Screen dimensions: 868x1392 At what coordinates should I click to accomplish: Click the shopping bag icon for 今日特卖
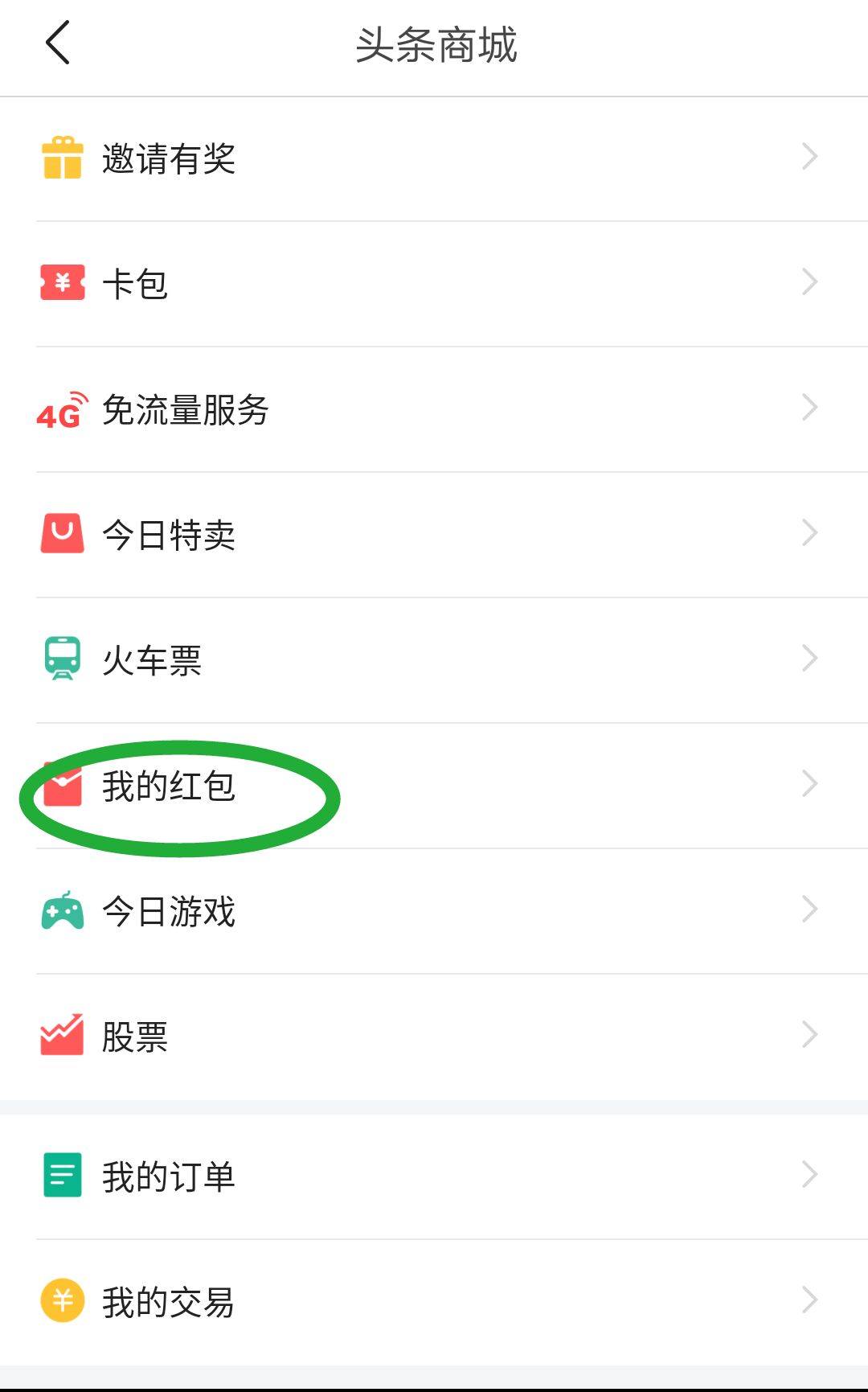(61, 533)
